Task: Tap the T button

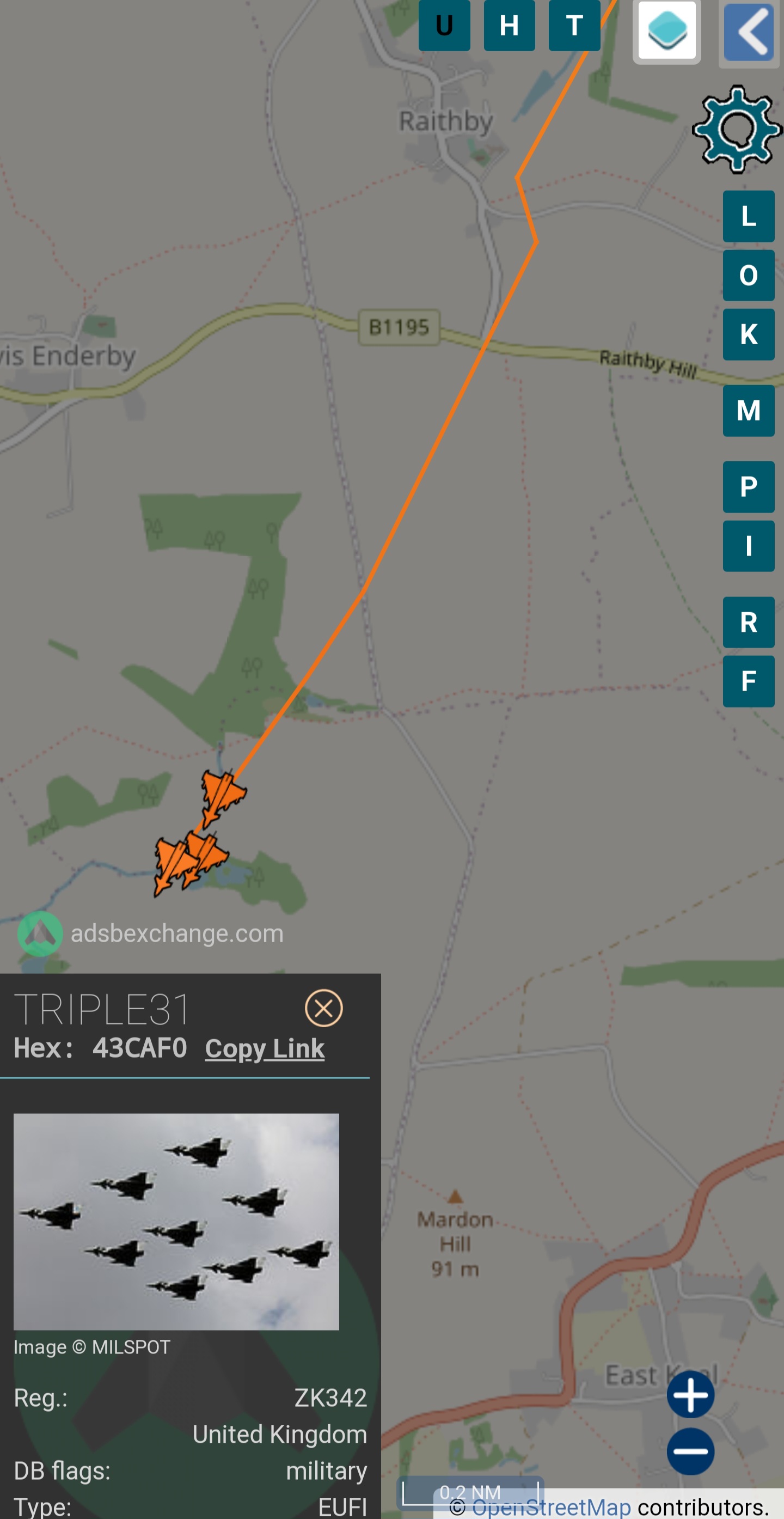Action: coord(574,26)
